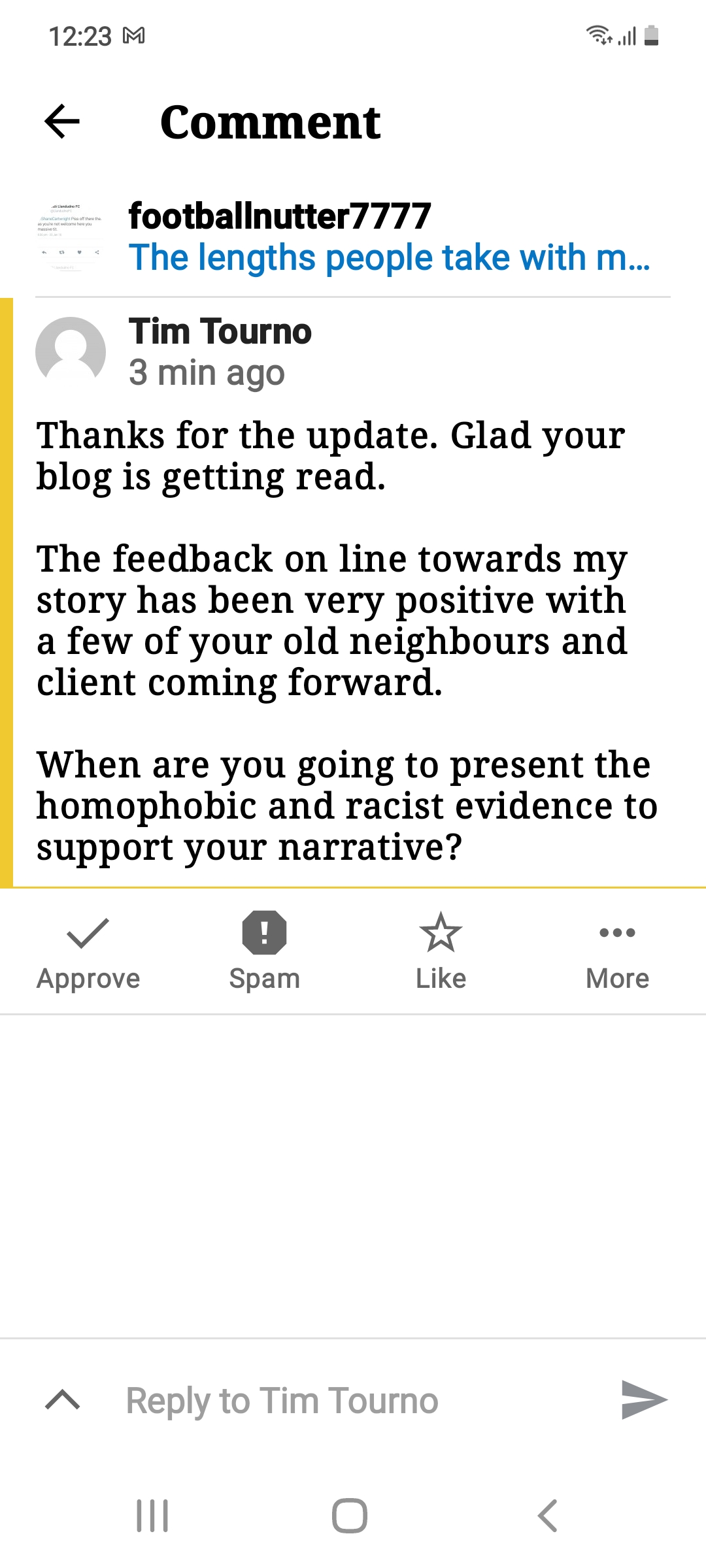Open the More options menu
Viewport: 706px width, 1568px height.
617,951
